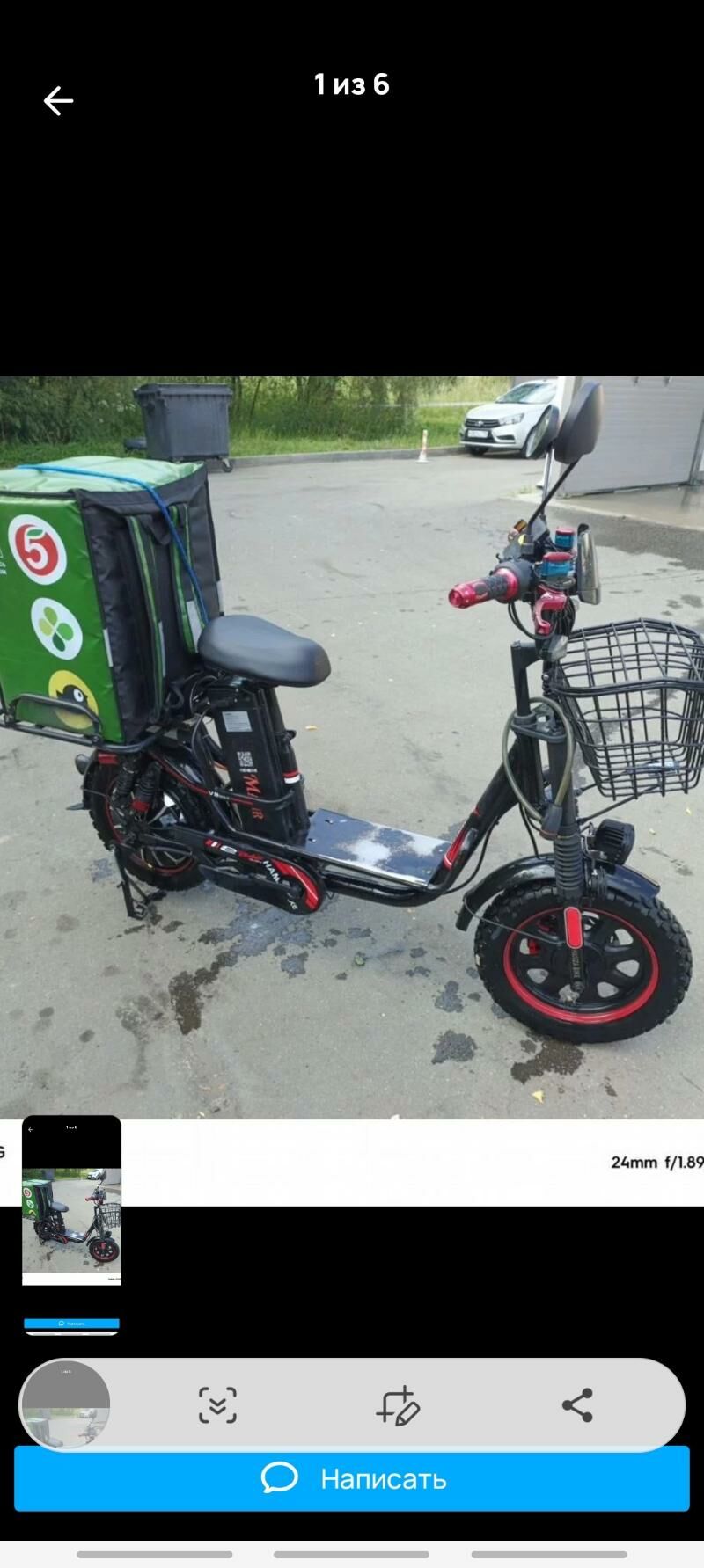Go back from the photo viewer
Viewport: 704px width, 1568px height.
tap(58, 101)
